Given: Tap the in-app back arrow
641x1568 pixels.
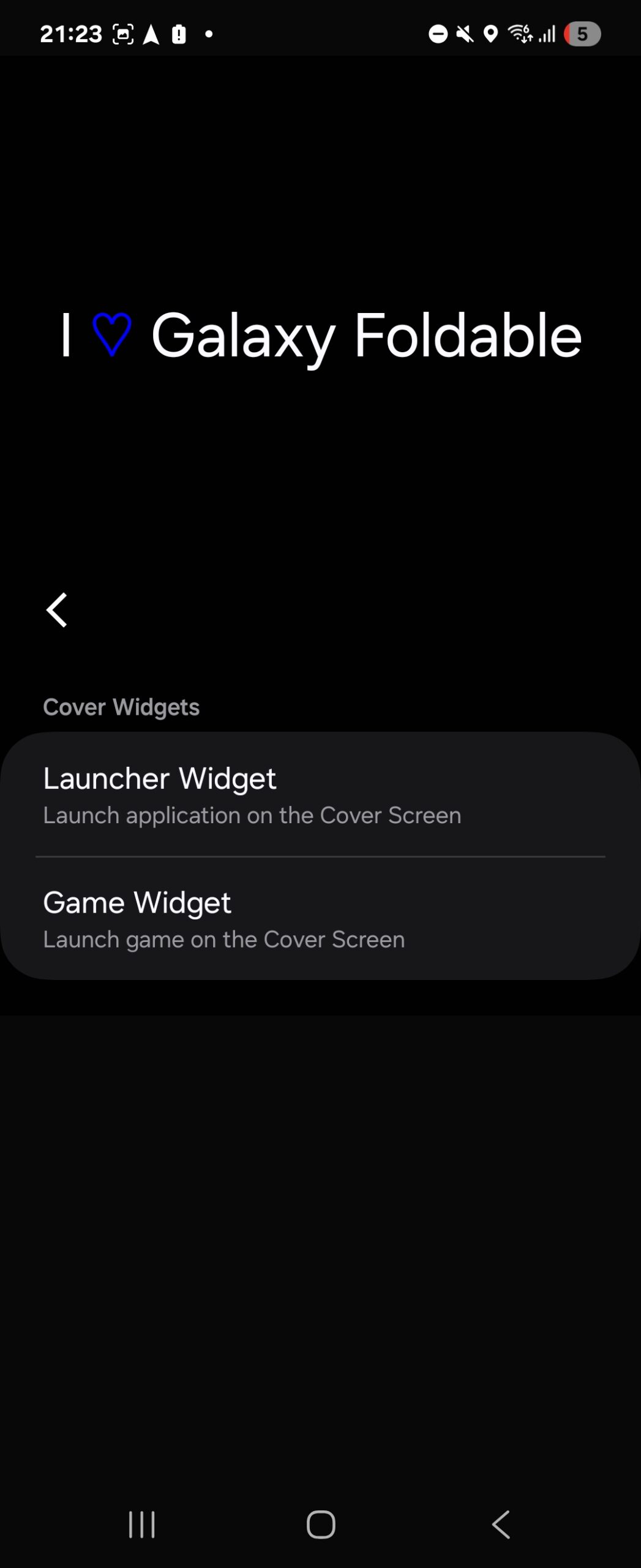Looking at the screenshot, I should 57,610.
